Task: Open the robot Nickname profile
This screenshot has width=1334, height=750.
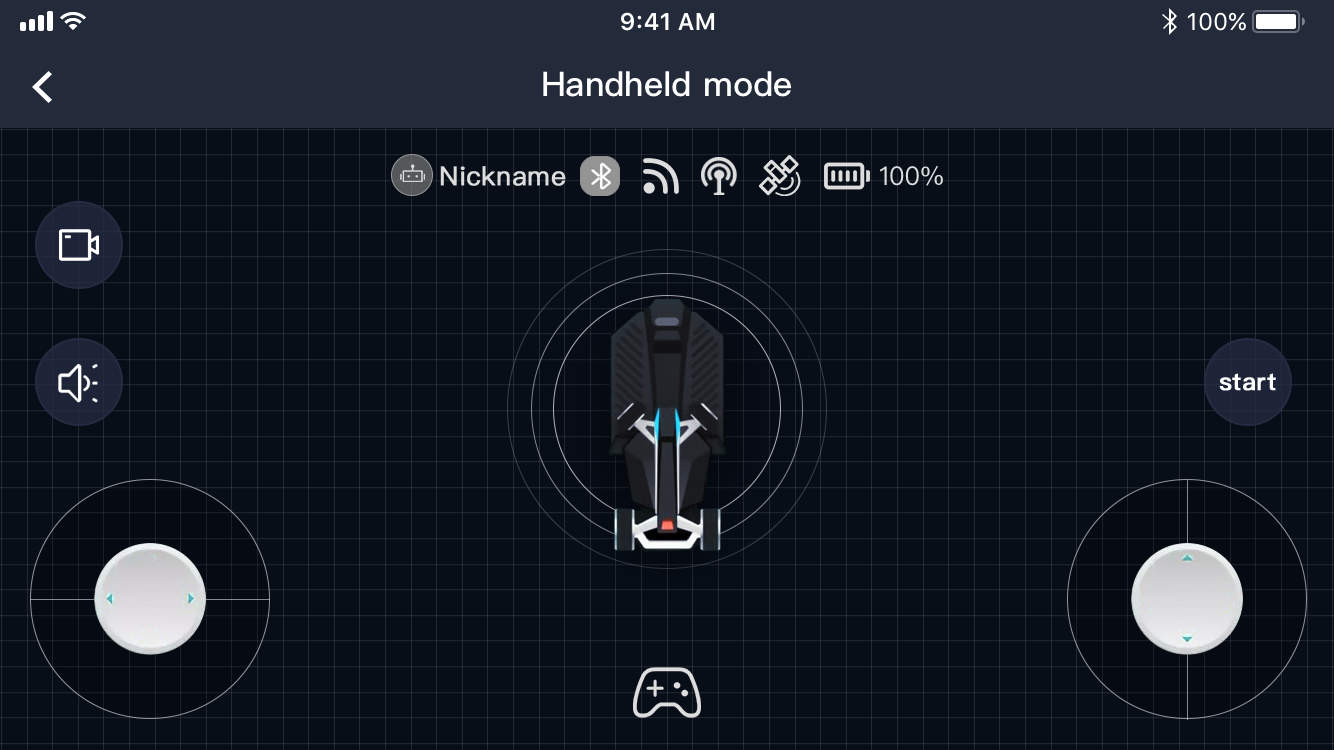Action: [x=478, y=177]
